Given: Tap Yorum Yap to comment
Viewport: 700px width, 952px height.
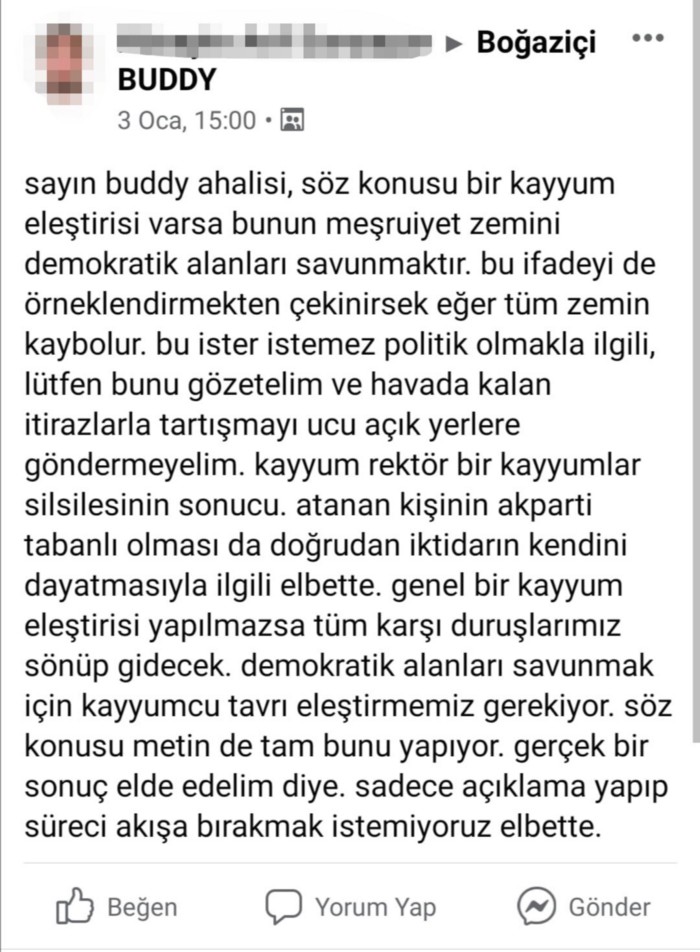Looking at the screenshot, I should pyautogui.click(x=351, y=907).
